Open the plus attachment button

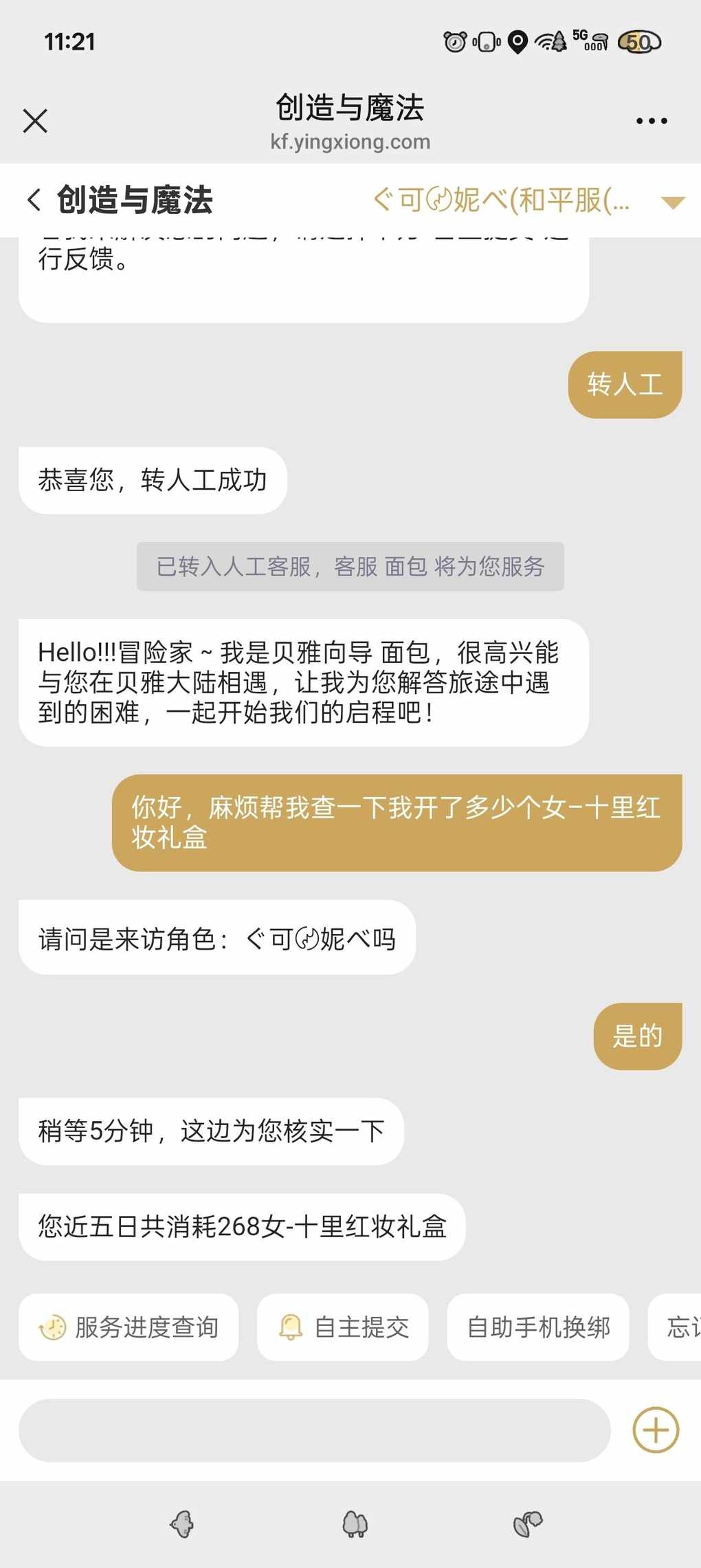[x=655, y=1430]
